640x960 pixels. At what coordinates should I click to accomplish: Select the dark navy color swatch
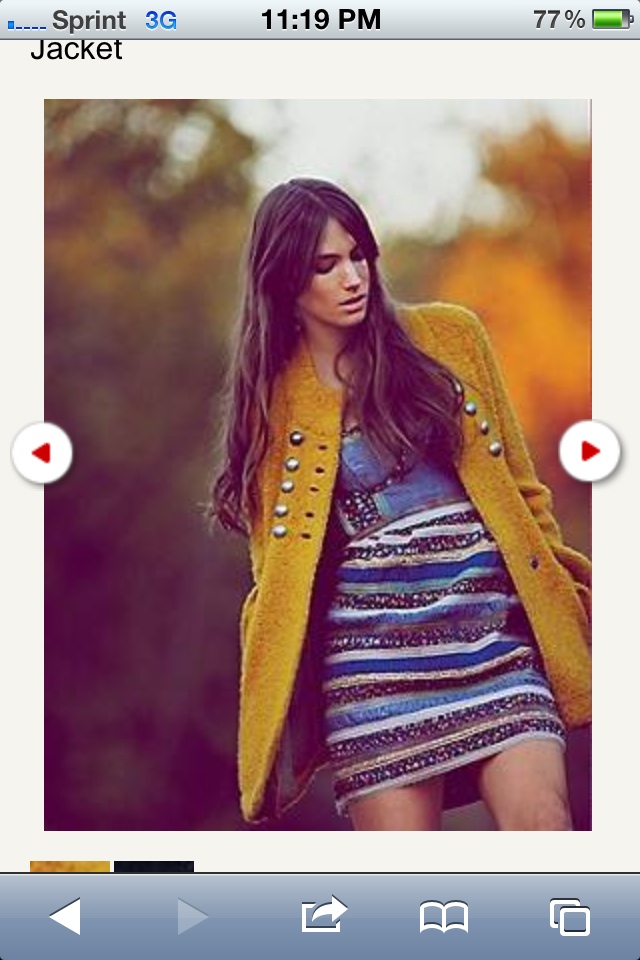[153, 867]
